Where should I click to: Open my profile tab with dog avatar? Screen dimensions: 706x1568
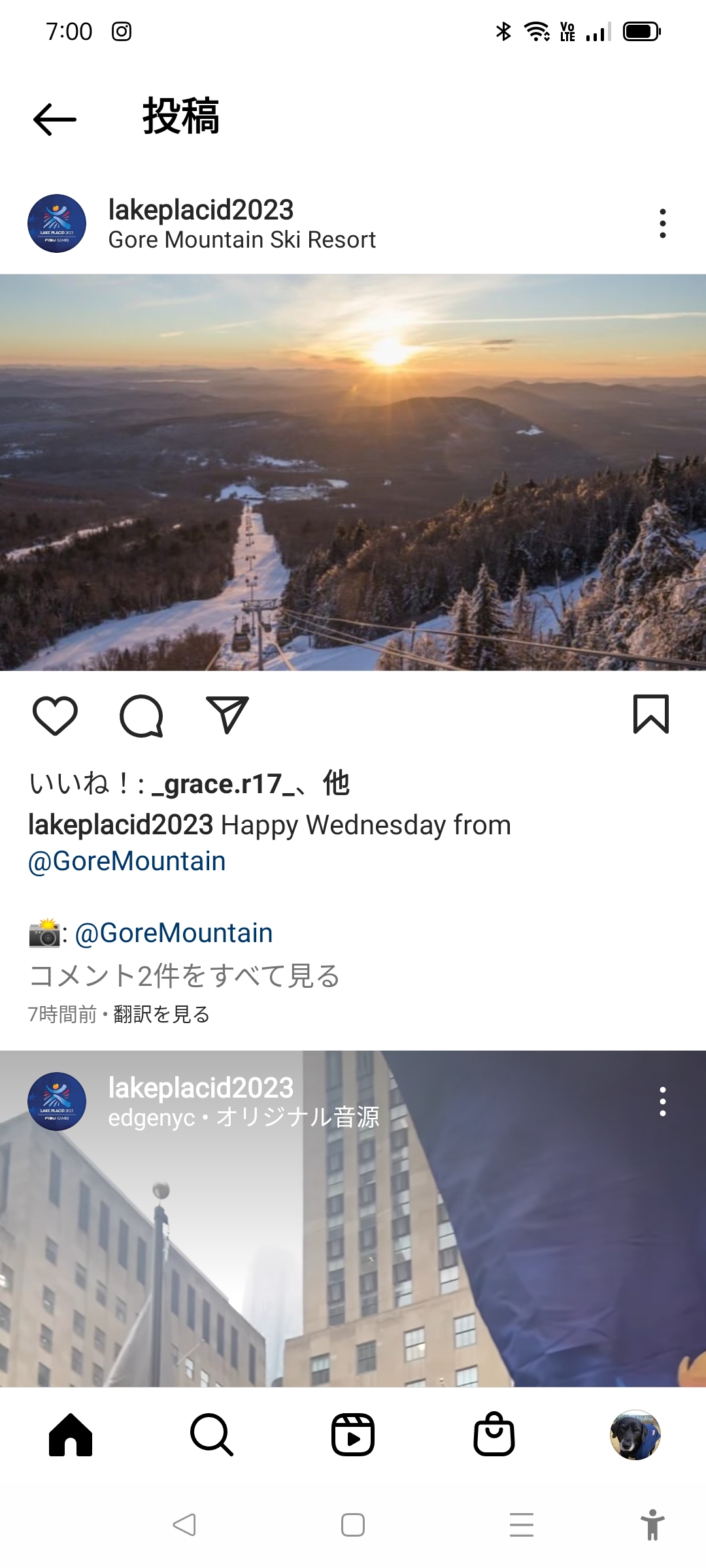(635, 1435)
